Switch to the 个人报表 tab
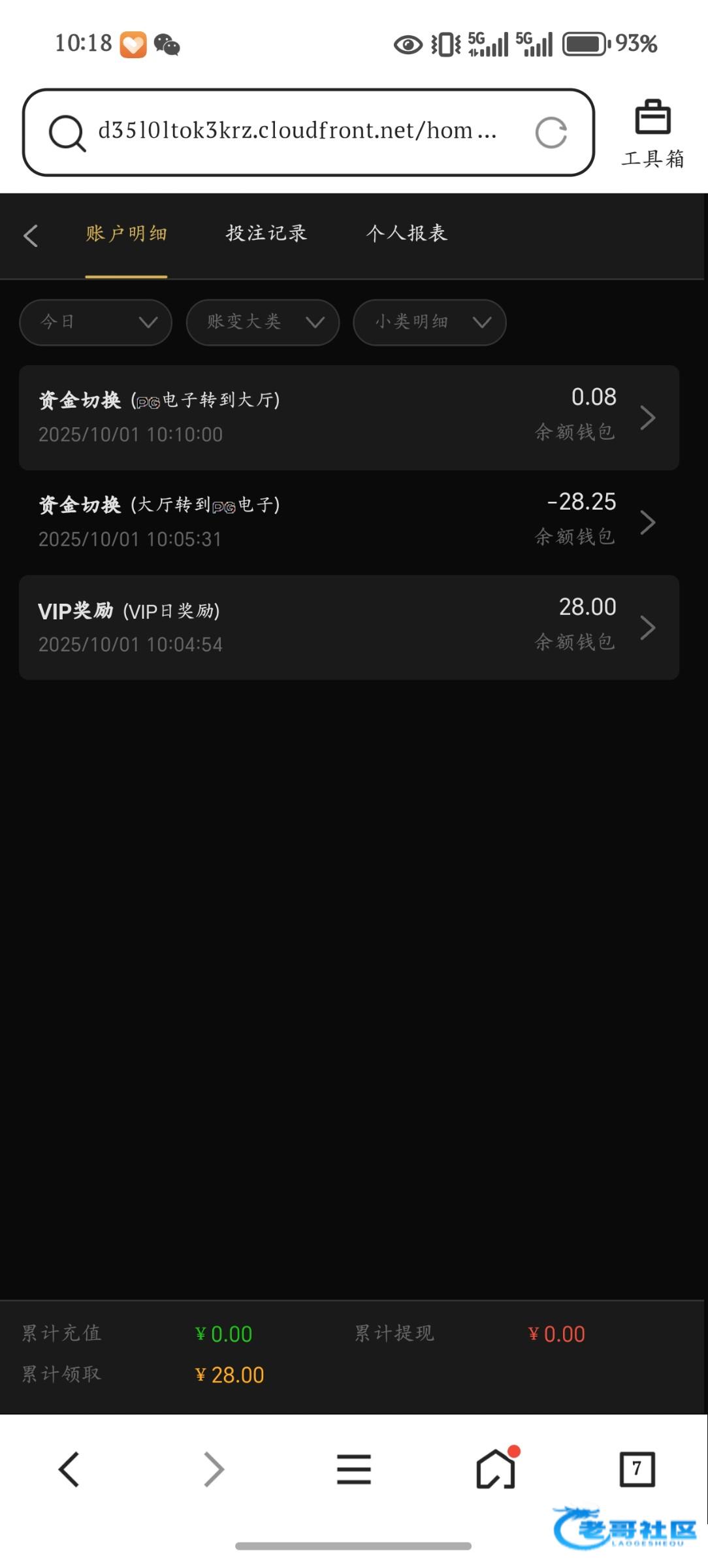Screen dimensions: 708x1568 [406, 233]
